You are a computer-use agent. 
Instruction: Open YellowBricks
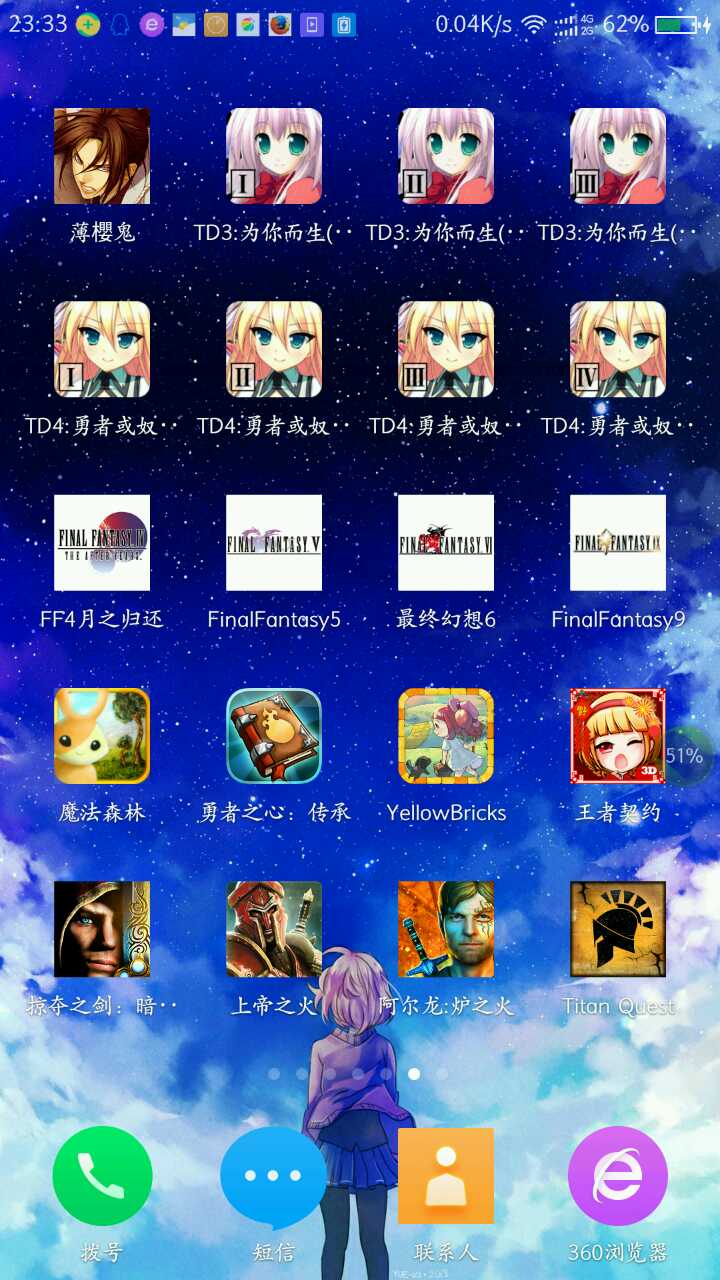(x=446, y=735)
